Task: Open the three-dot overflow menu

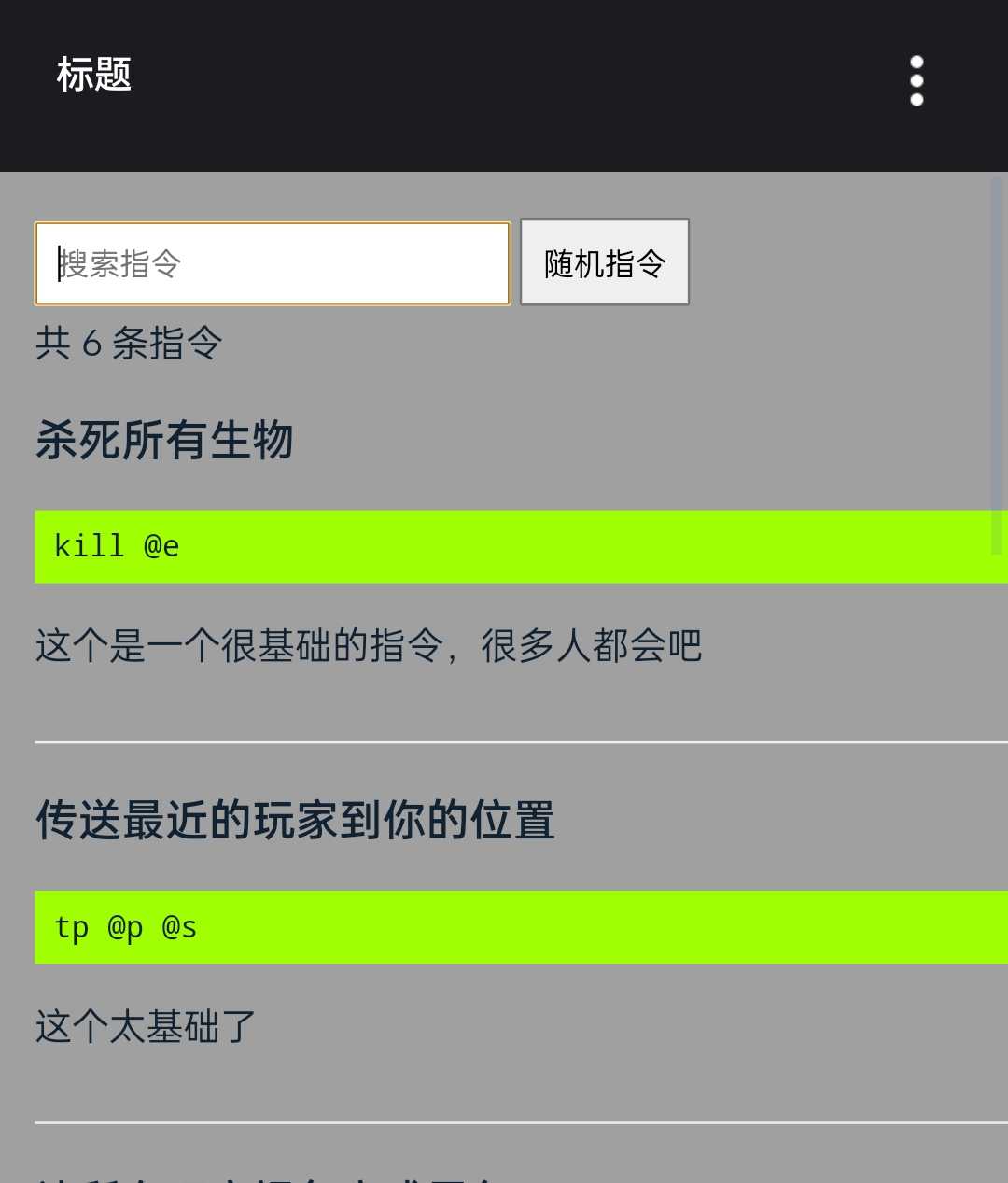Action: pos(917,80)
